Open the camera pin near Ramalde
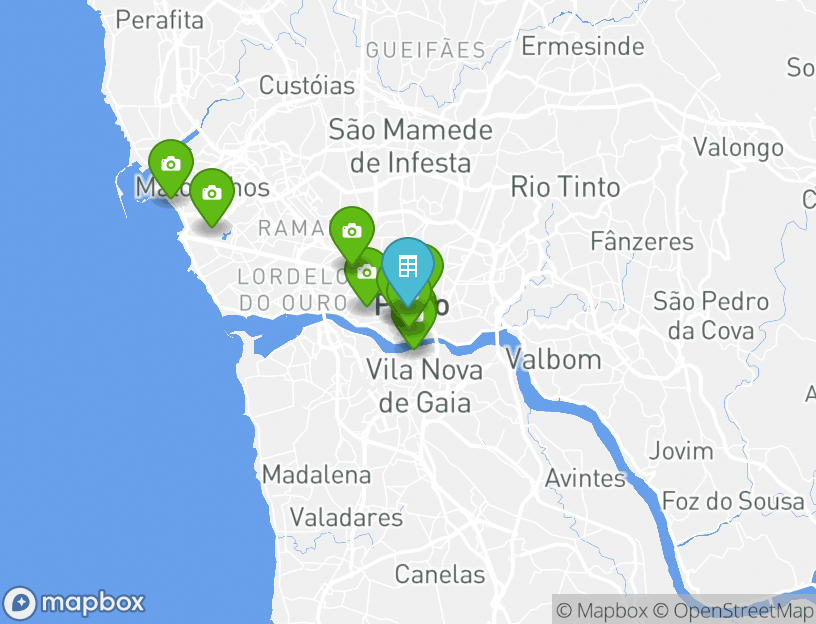 pos(351,231)
